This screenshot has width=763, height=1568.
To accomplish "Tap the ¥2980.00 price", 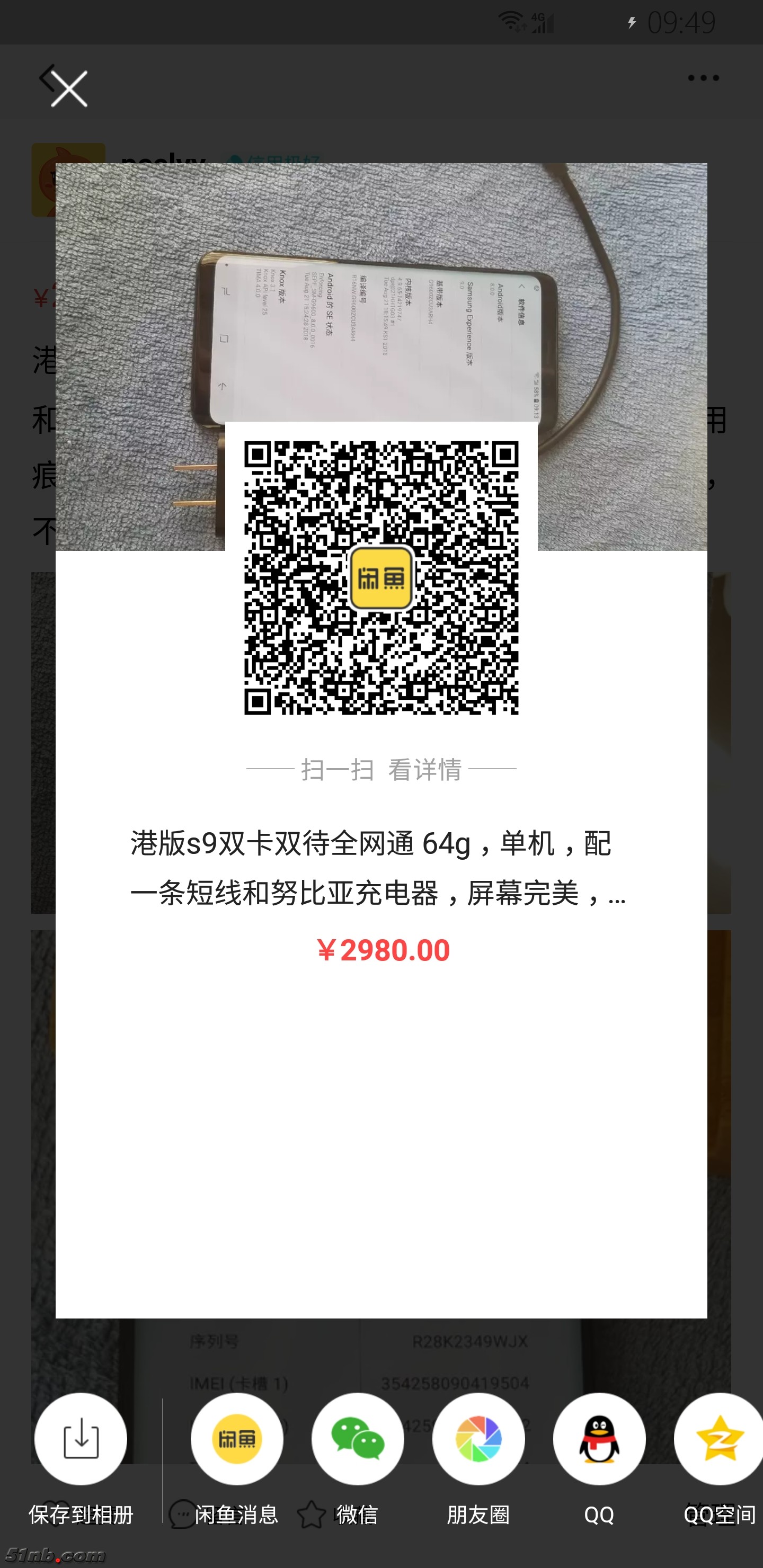I will pos(382,950).
